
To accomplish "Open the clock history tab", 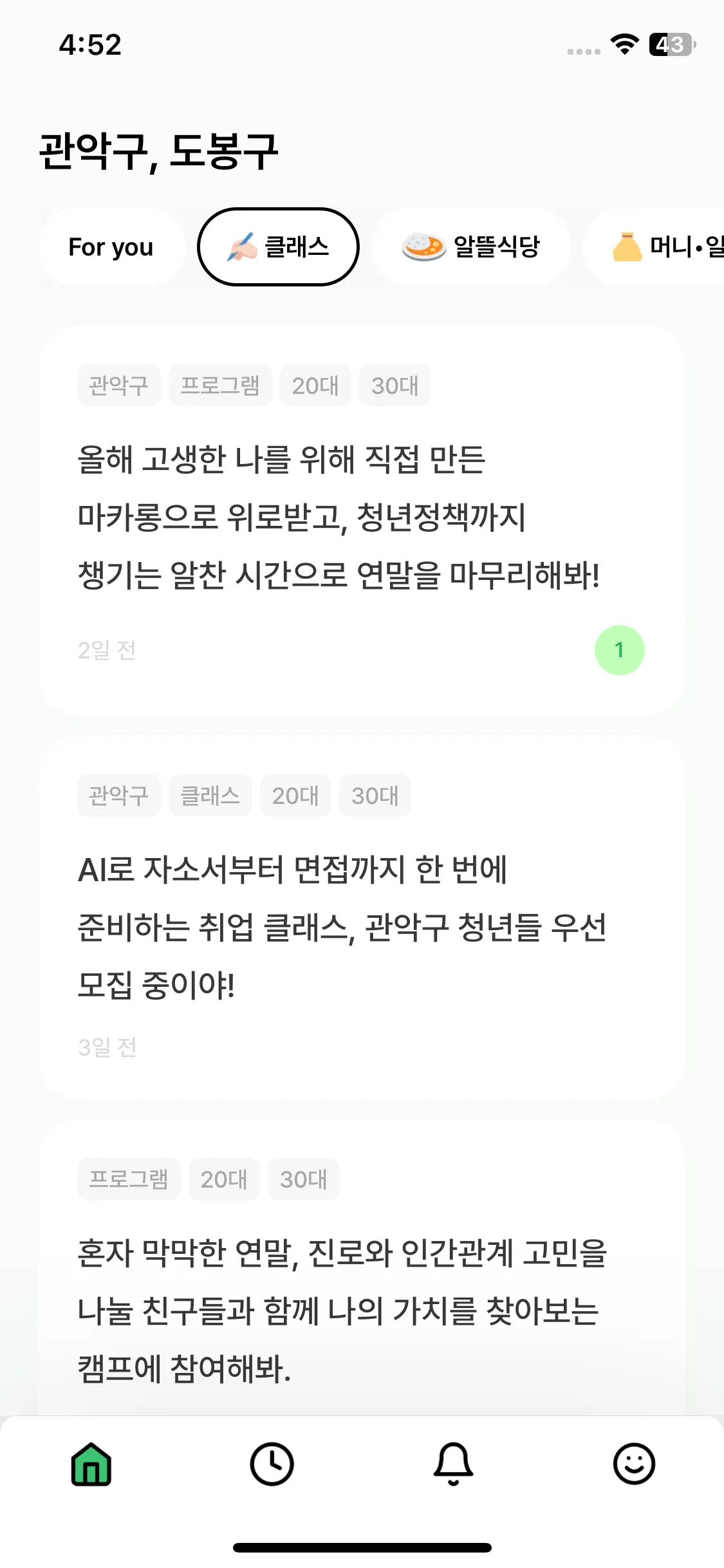I will (272, 1464).
